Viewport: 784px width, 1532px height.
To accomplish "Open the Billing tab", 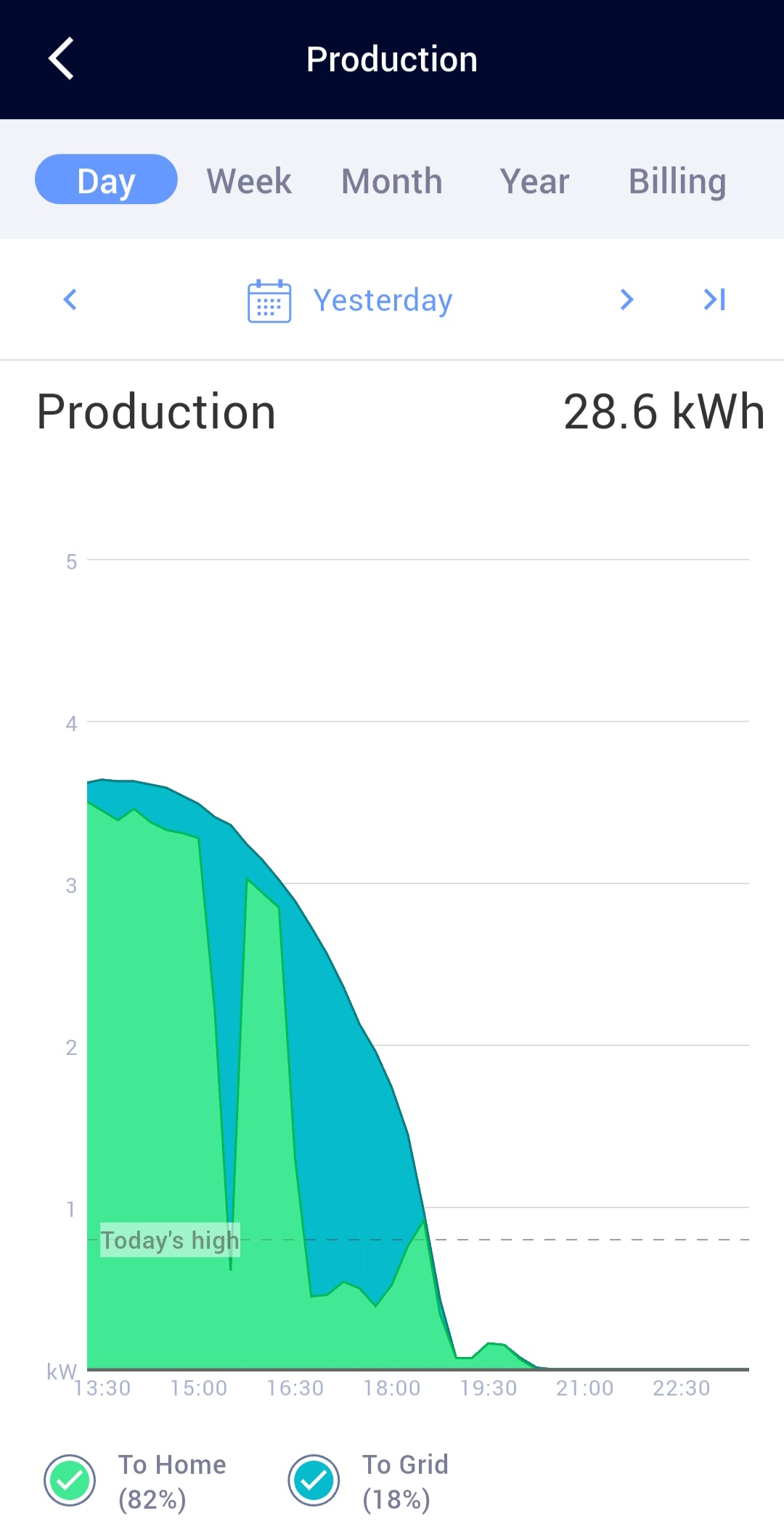I will 677,181.
